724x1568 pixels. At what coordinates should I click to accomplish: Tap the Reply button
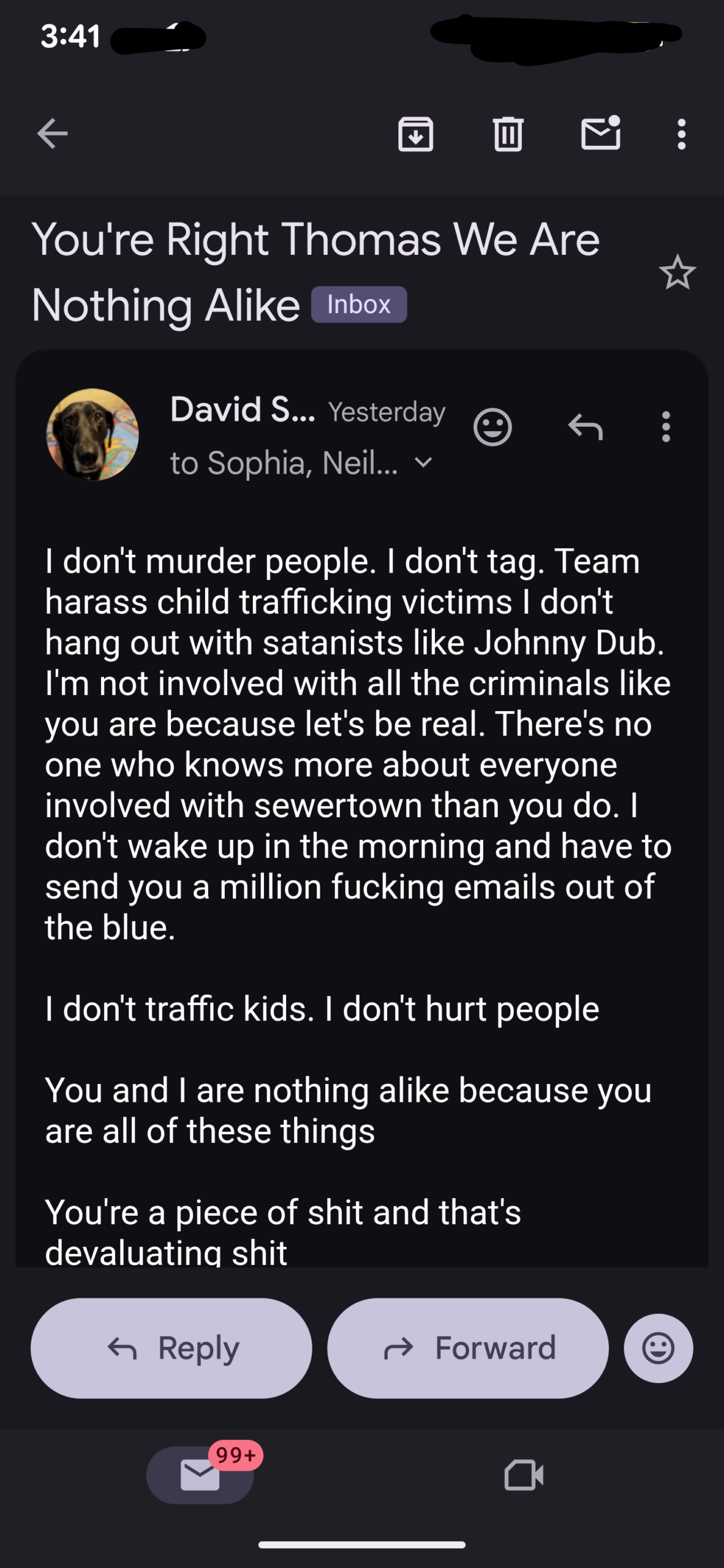pos(172,1348)
